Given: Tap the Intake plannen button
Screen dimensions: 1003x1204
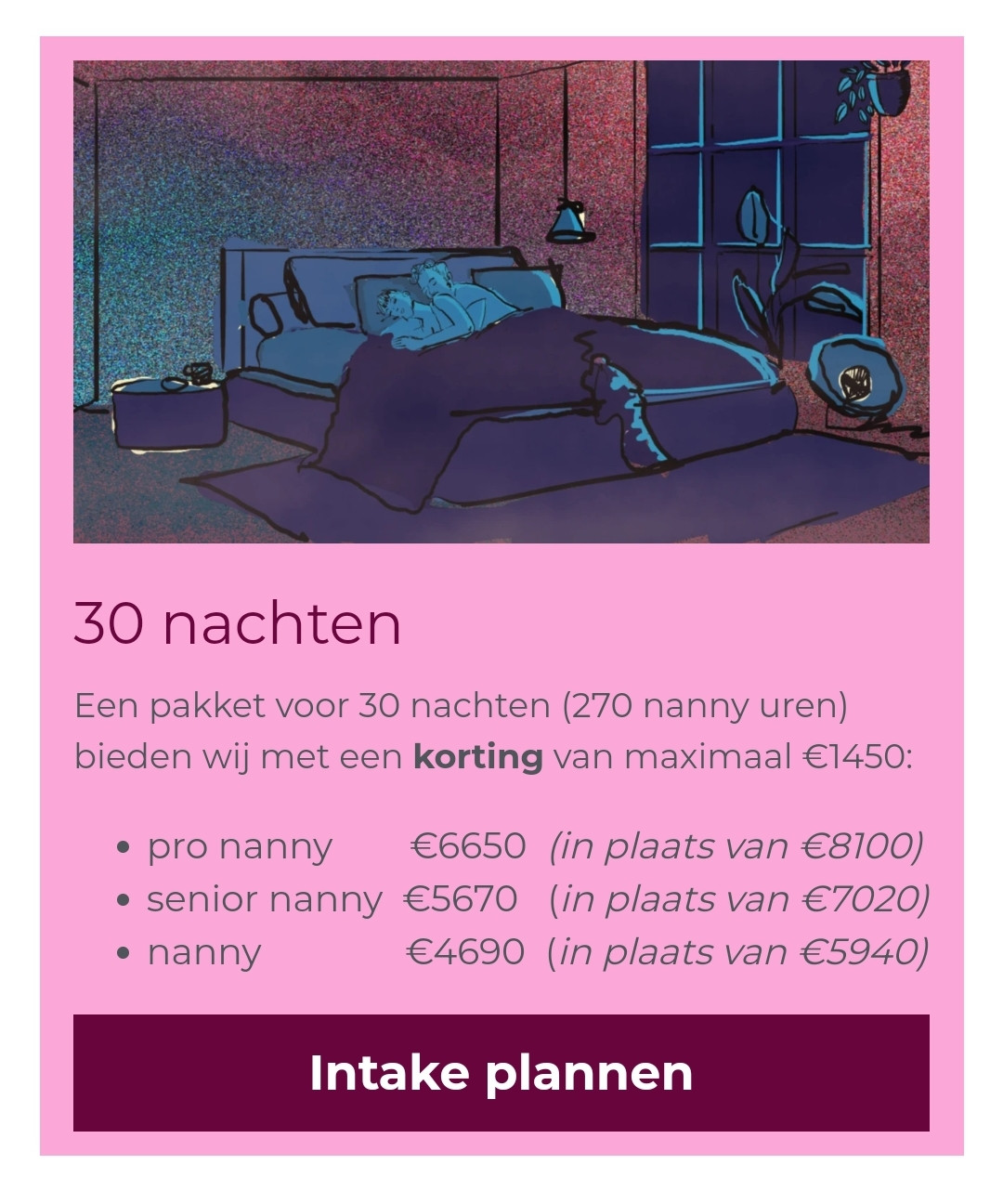Looking at the screenshot, I should point(501,1073).
